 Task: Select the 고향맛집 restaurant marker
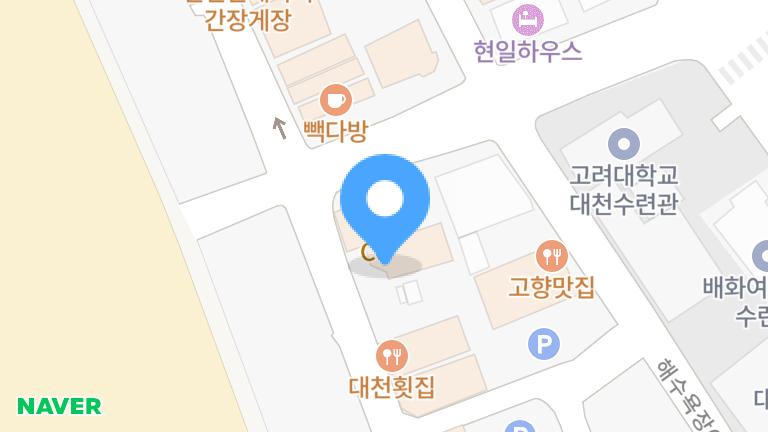[551, 255]
